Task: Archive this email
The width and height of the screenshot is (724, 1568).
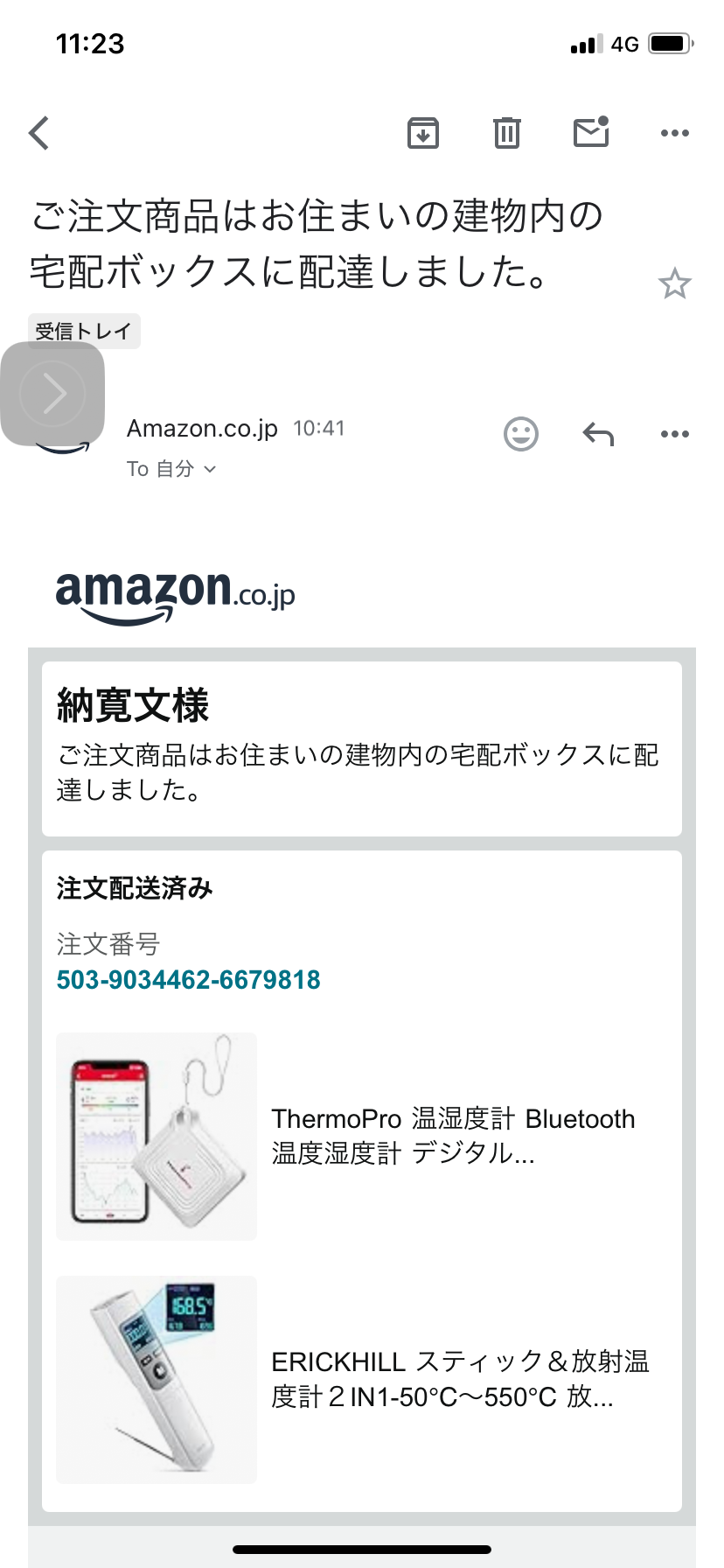Action: (x=423, y=133)
